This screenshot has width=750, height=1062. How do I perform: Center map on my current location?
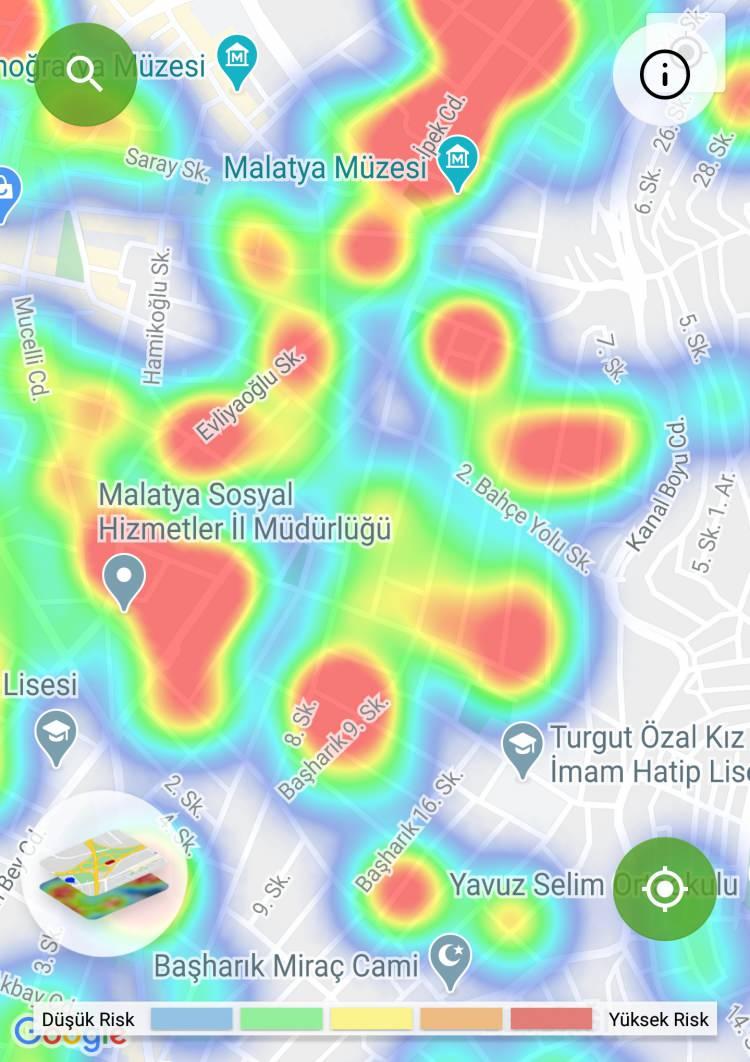pyautogui.click(x=664, y=888)
